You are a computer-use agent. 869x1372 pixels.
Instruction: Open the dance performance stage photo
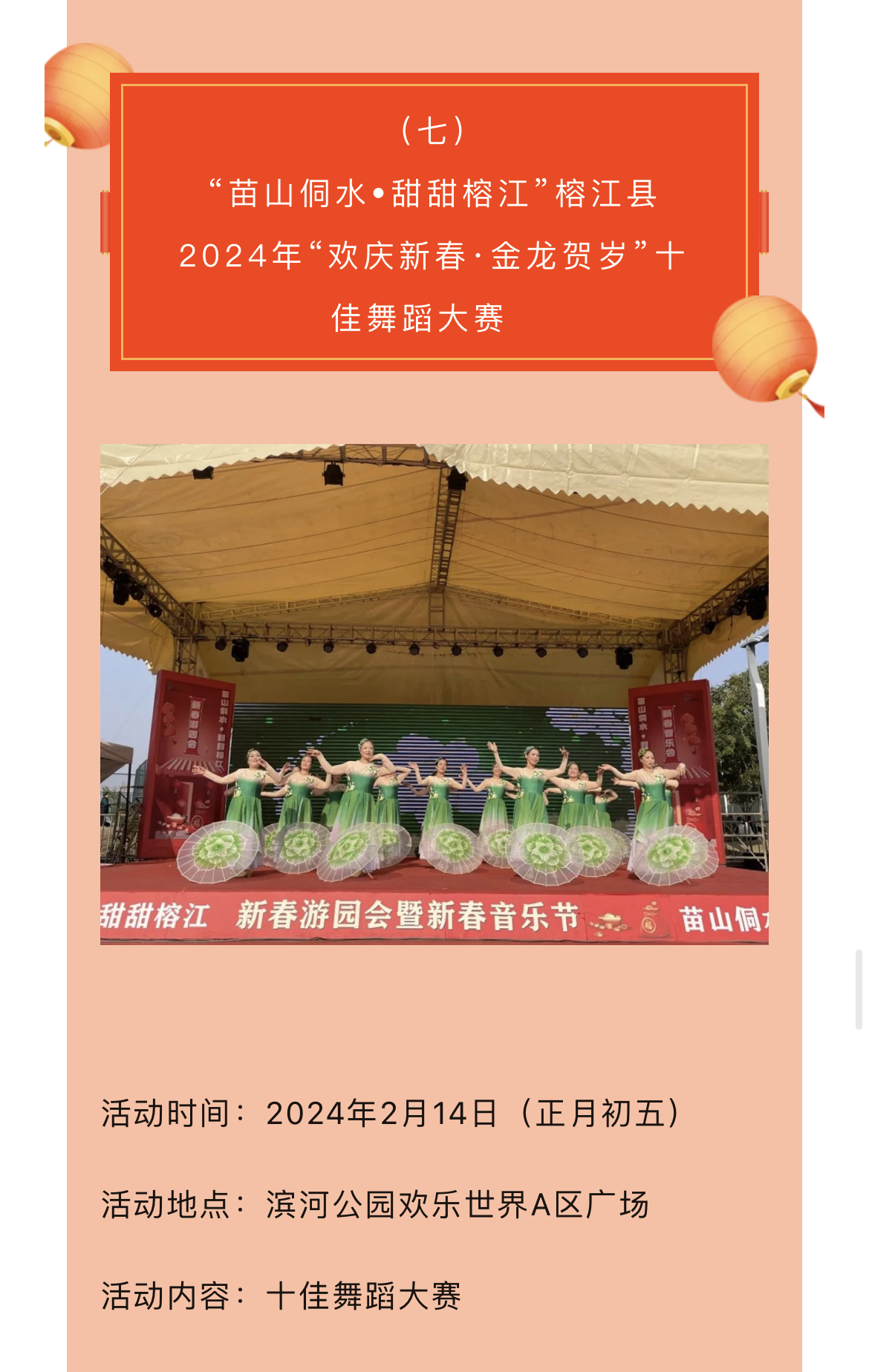click(x=434, y=694)
